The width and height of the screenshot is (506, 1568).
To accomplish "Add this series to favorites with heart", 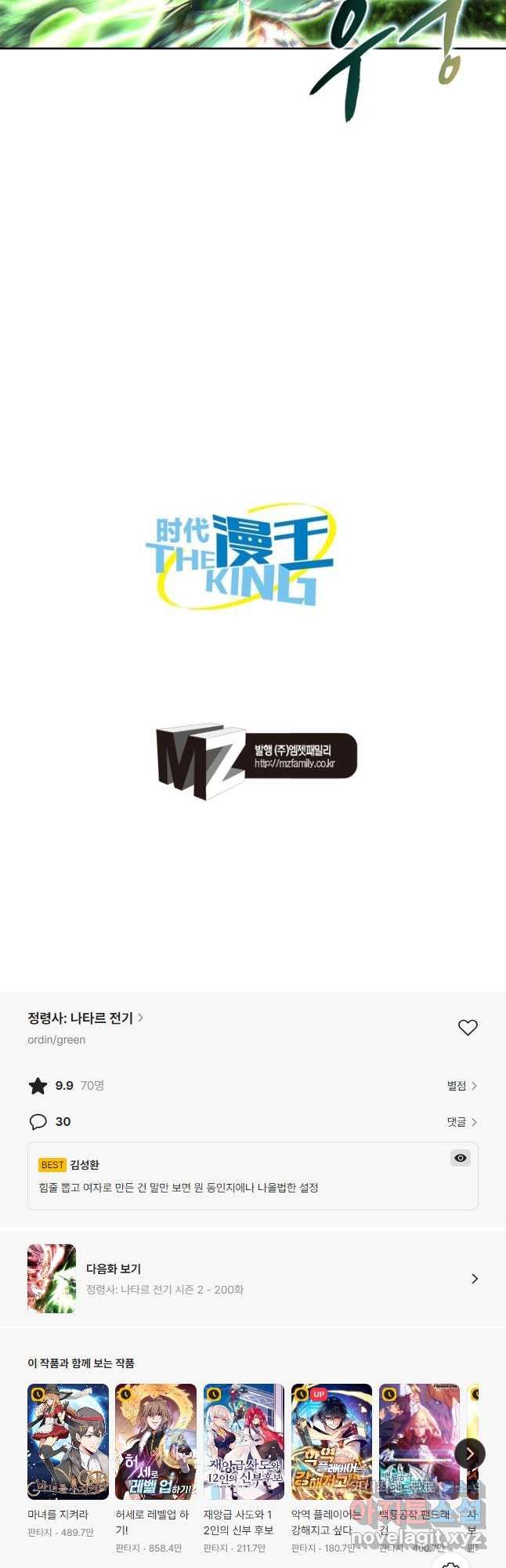I will [468, 1027].
